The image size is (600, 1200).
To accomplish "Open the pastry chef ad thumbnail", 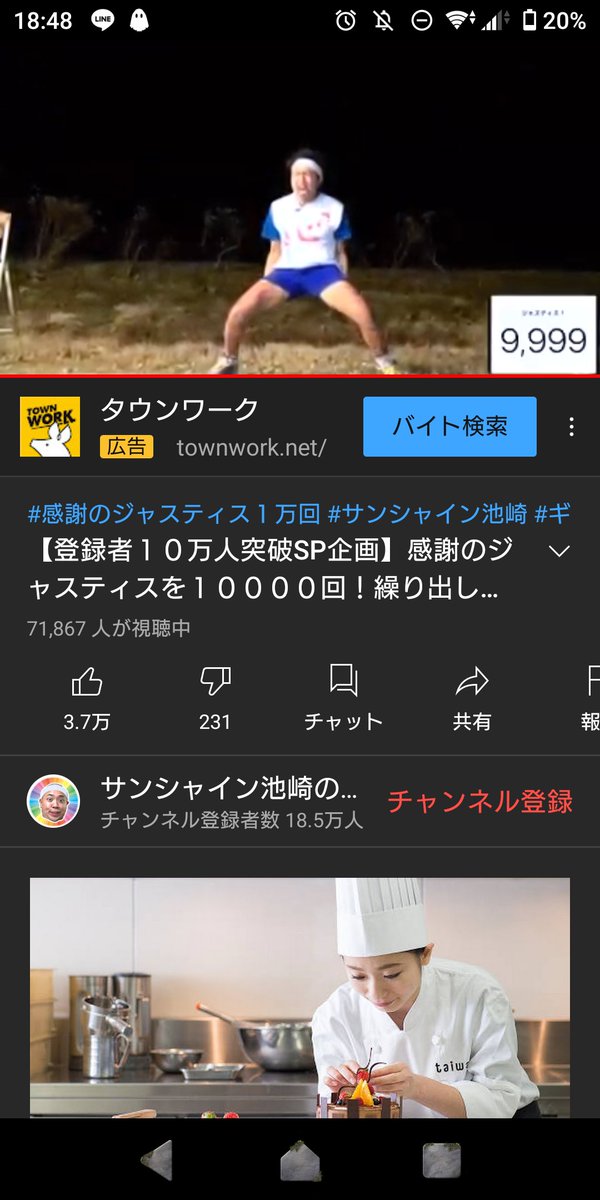I will (x=300, y=997).
